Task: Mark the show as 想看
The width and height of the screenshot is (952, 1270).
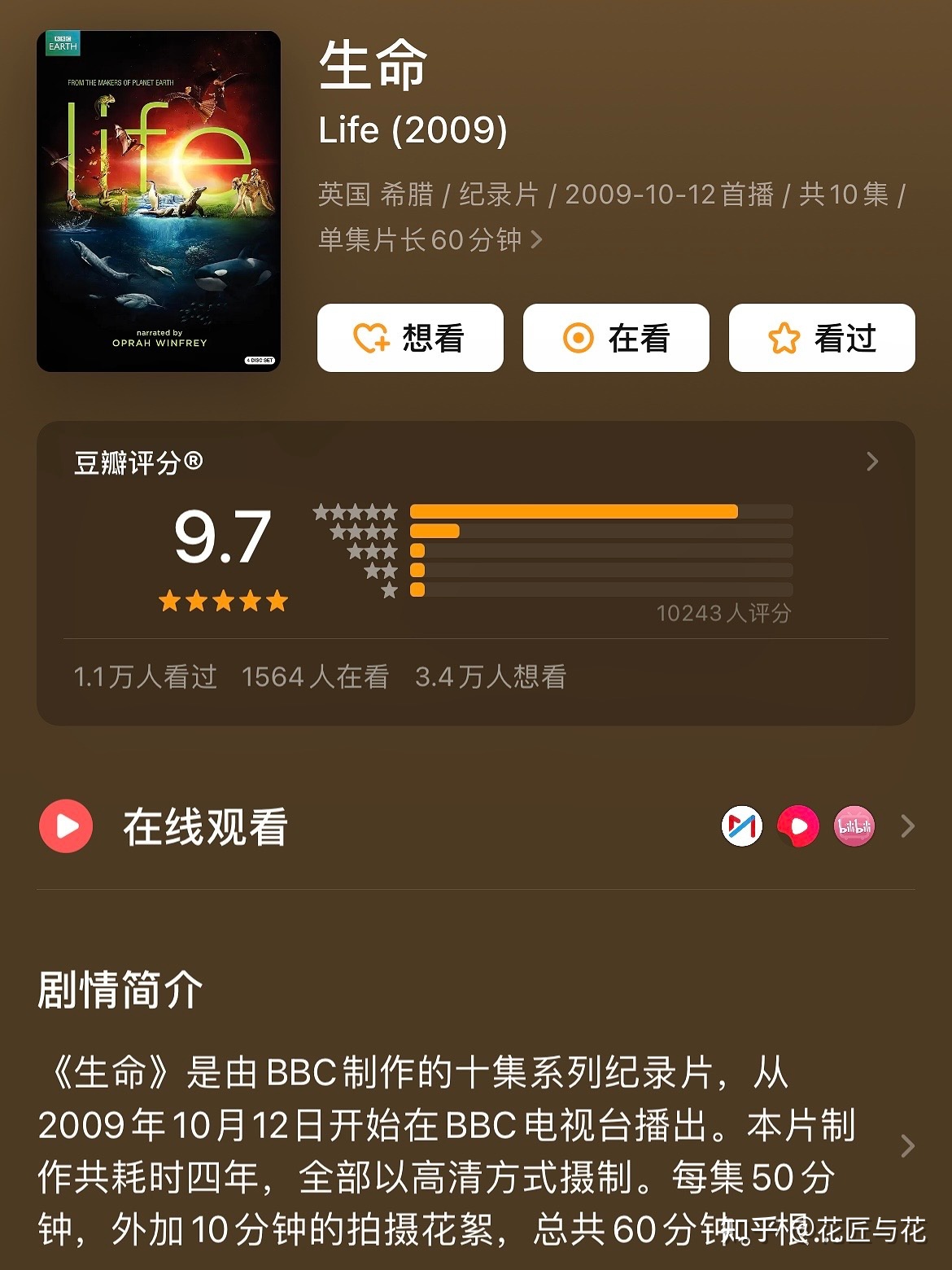Action: tap(410, 338)
